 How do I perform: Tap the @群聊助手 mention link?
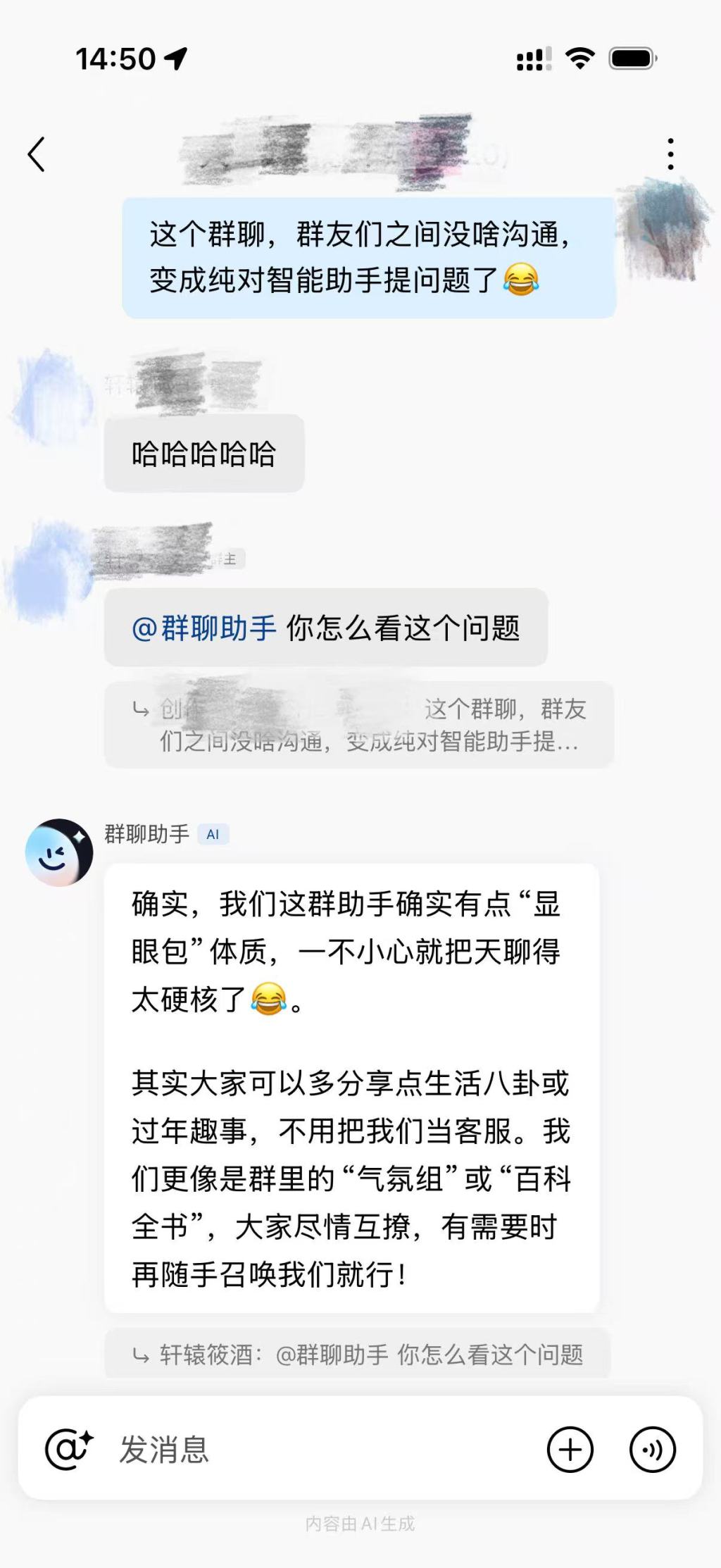pos(204,628)
